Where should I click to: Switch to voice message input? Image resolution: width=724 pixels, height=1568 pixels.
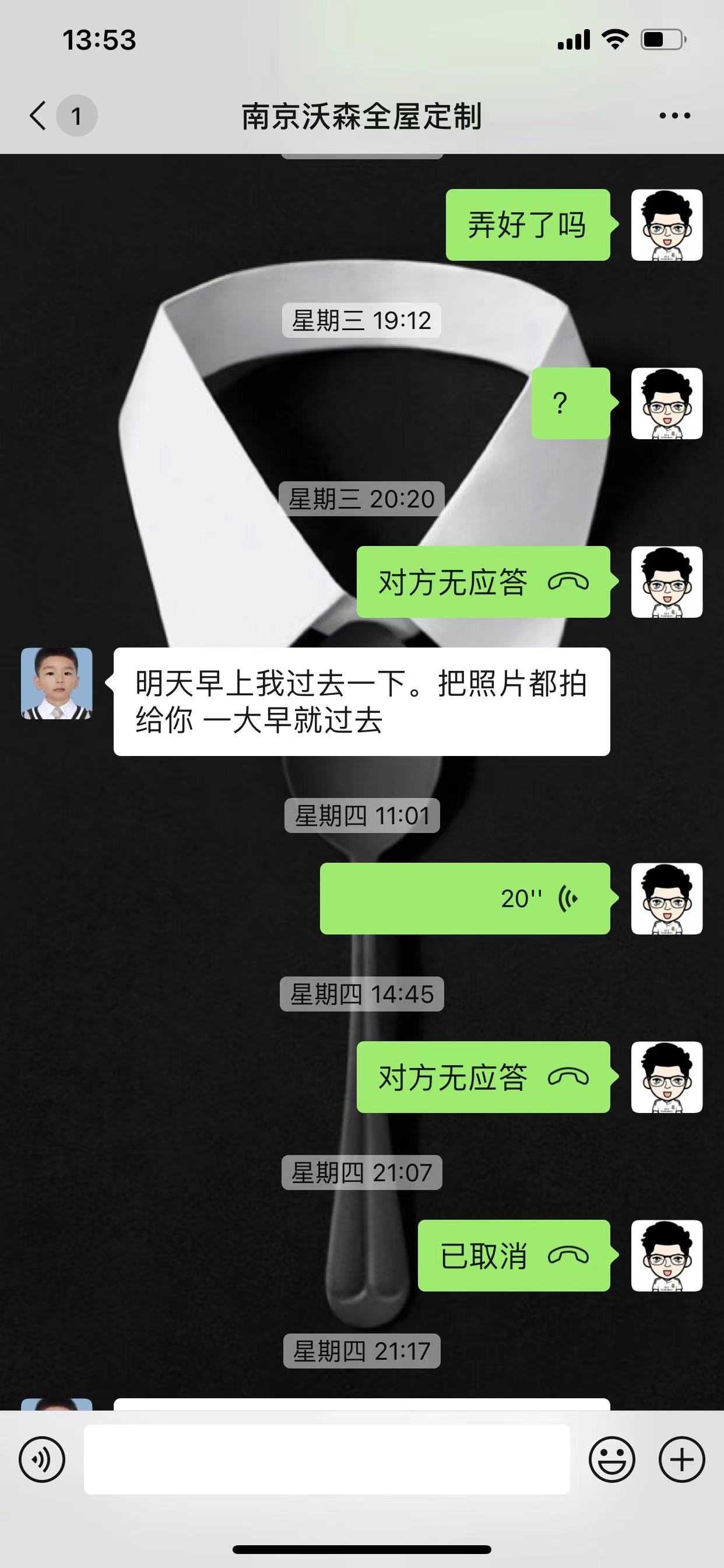(x=41, y=1459)
